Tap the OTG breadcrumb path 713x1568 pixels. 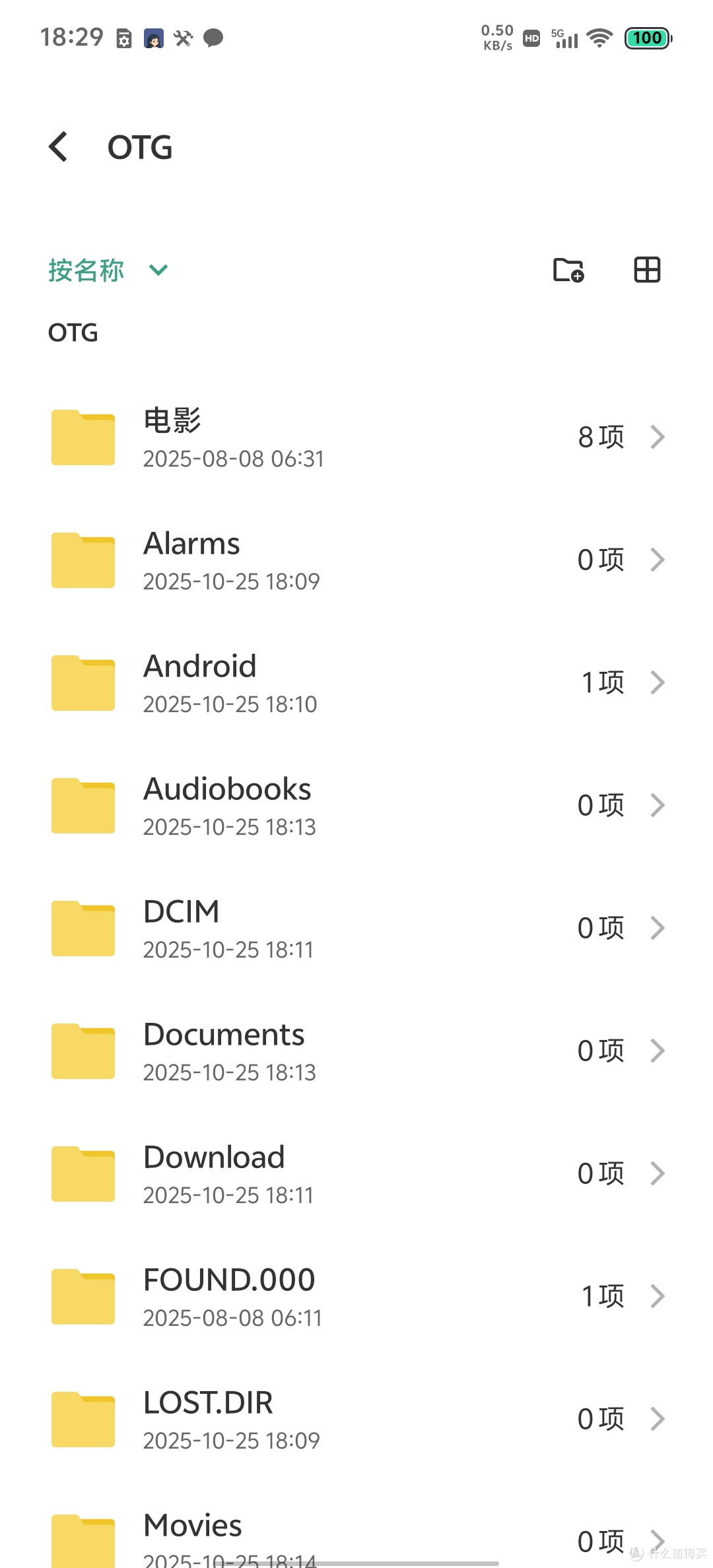73,333
